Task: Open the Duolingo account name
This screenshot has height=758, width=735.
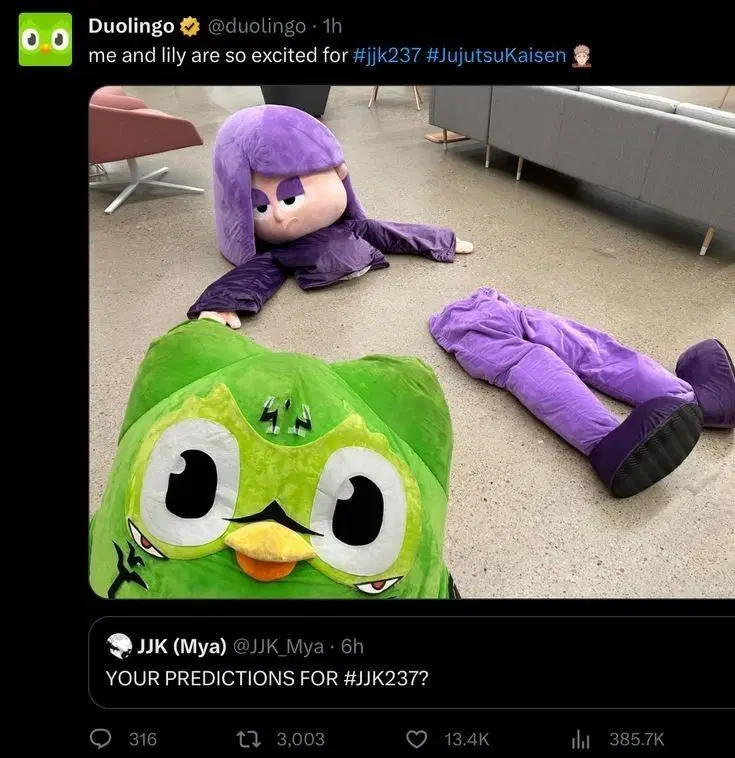Action: 131,26
